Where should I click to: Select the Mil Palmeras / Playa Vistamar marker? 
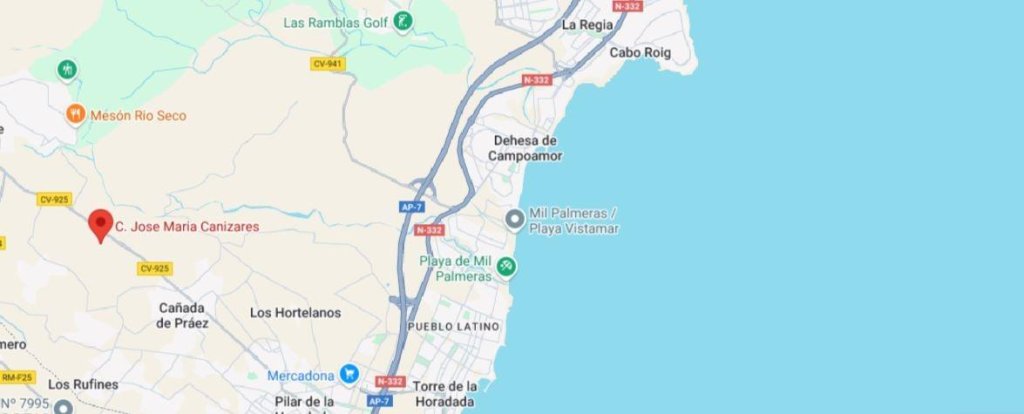[x=514, y=219]
